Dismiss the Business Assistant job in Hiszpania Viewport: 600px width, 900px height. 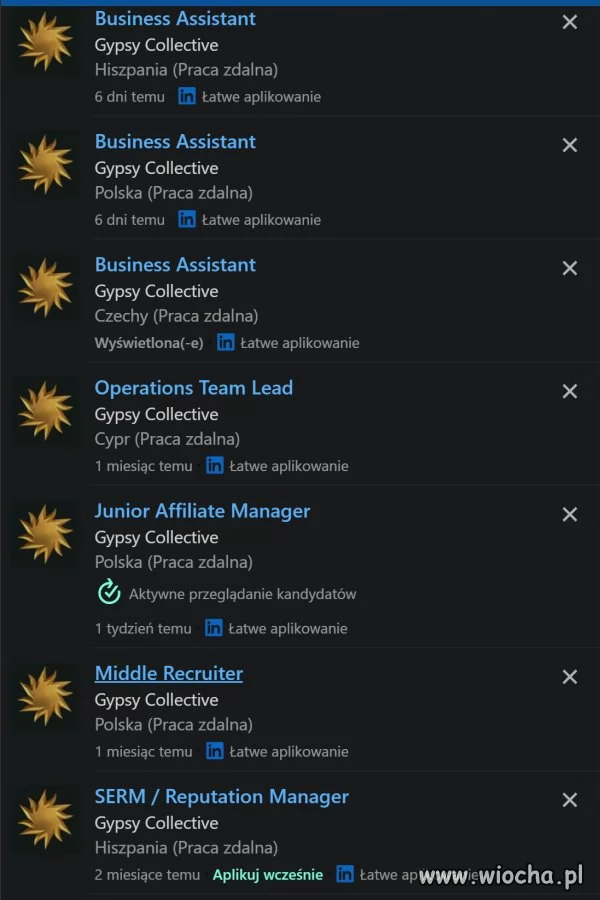[x=570, y=22]
